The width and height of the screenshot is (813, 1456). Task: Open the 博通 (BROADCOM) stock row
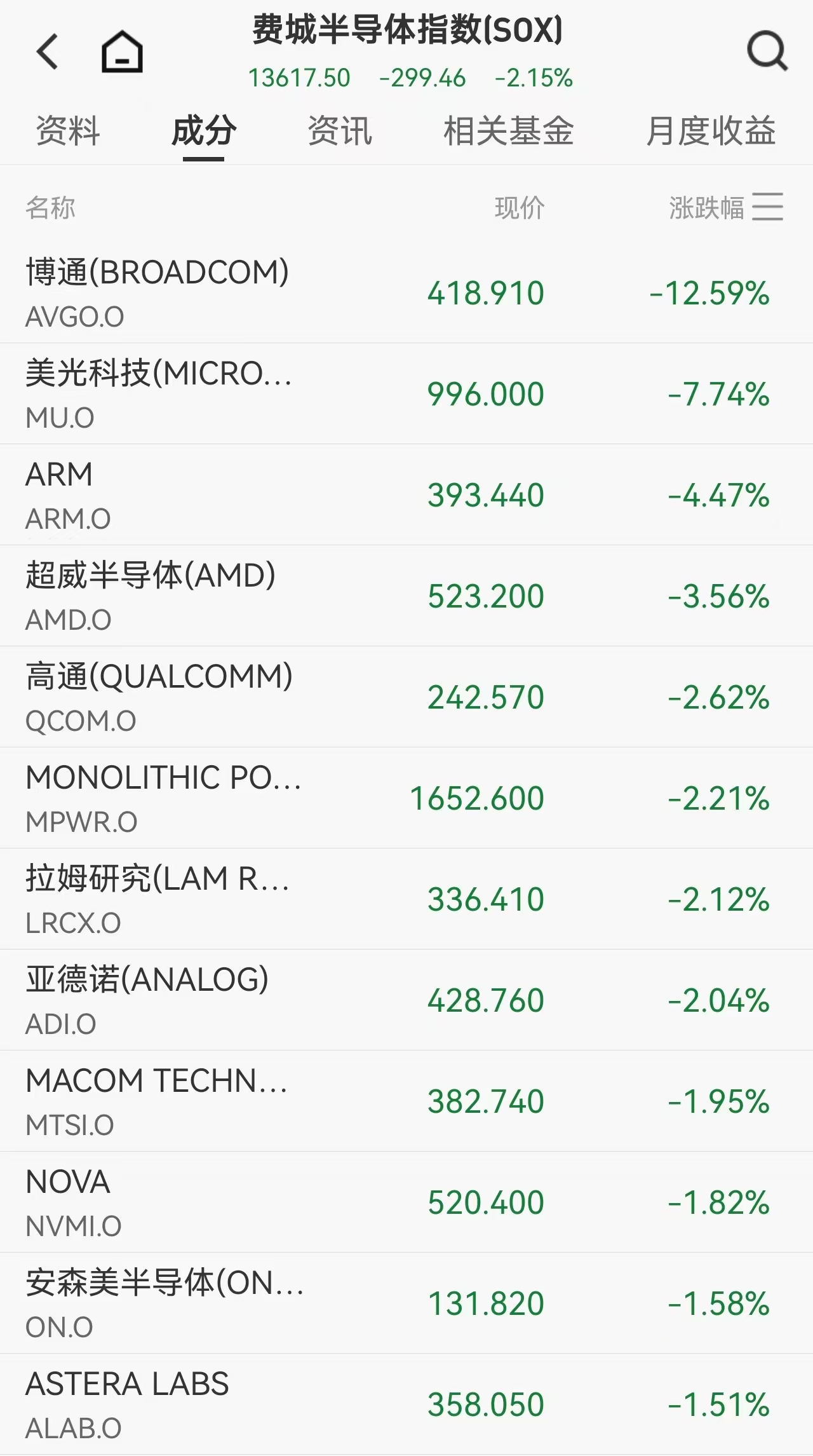point(406,293)
